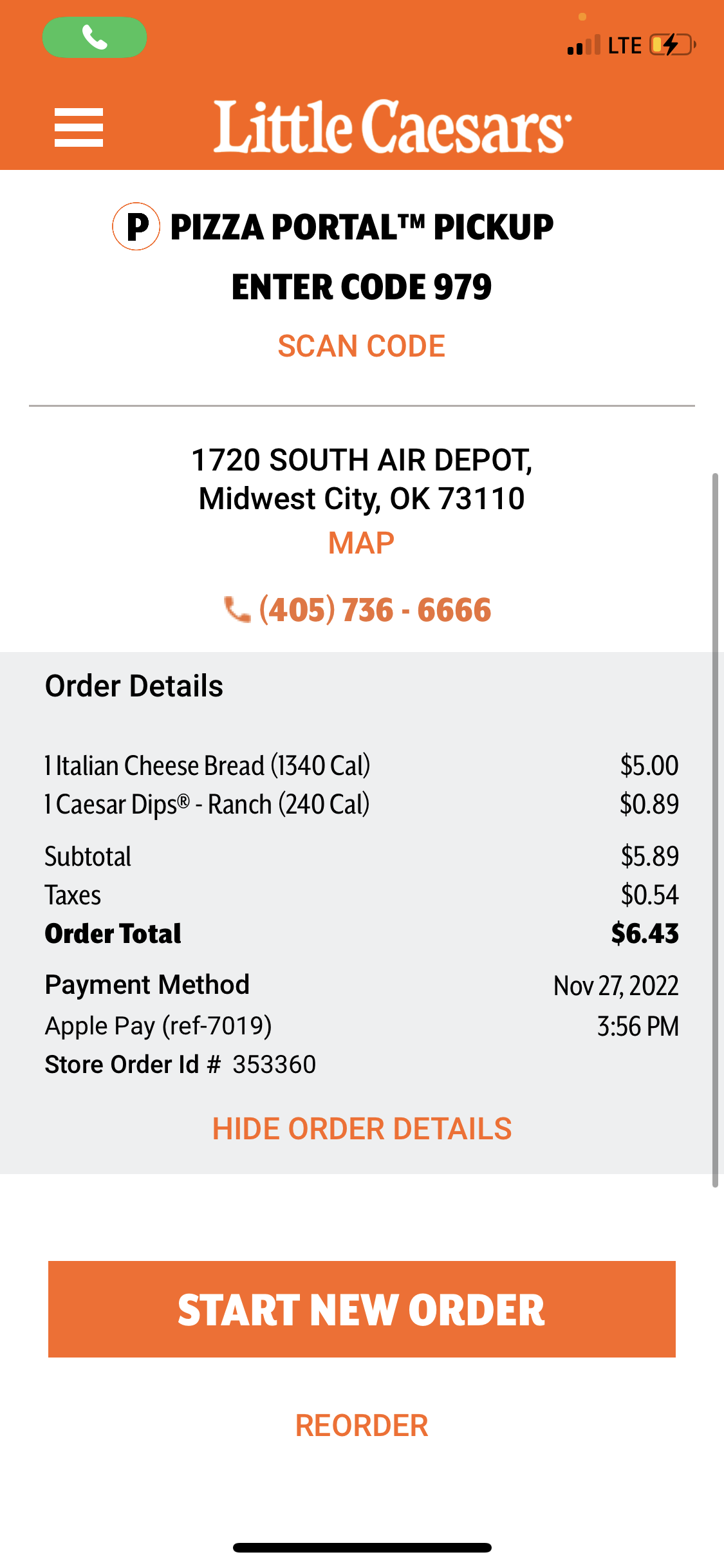Tap the green phone banner to return to call
The width and height of the screenshot is (724, 1568).
(x=95, y=37)
